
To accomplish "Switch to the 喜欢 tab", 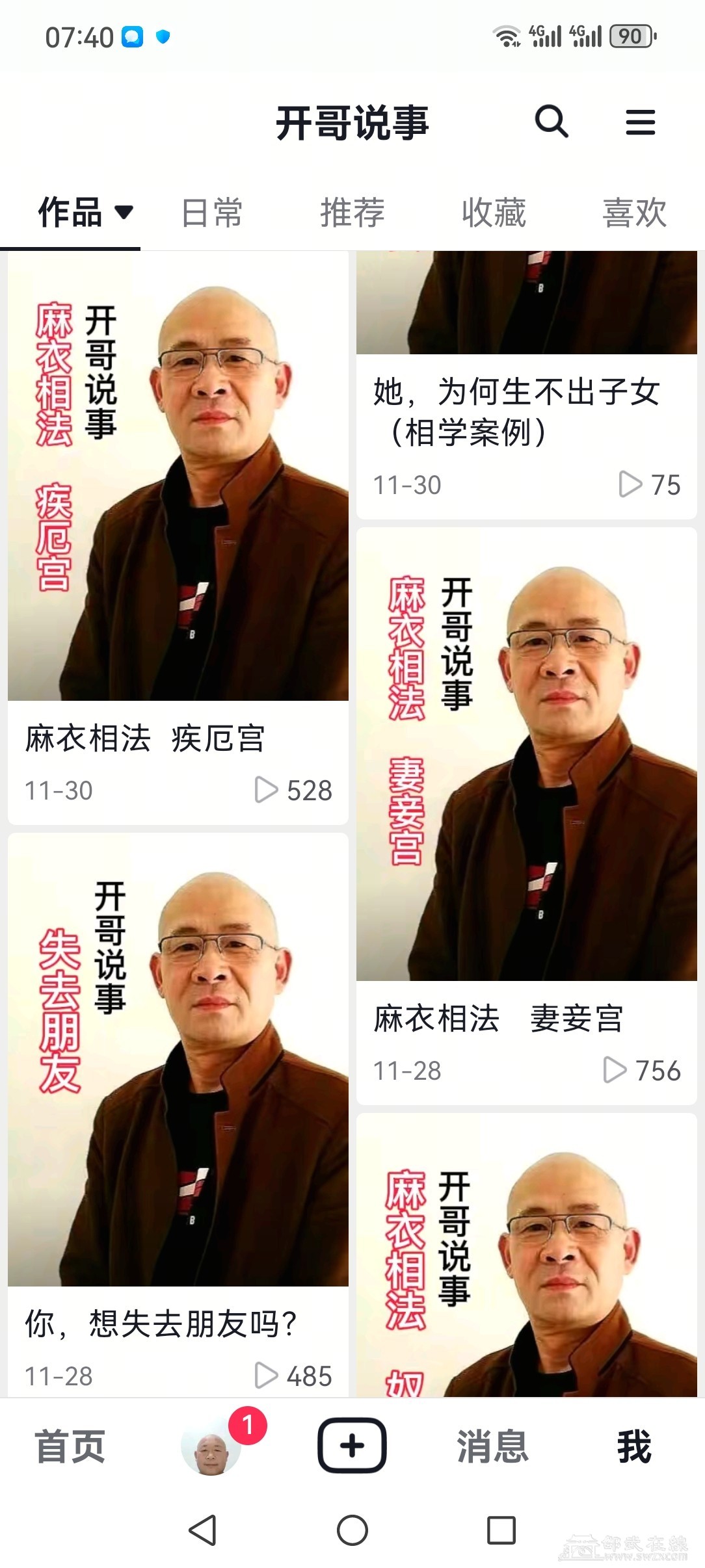I will coord(634,213).
